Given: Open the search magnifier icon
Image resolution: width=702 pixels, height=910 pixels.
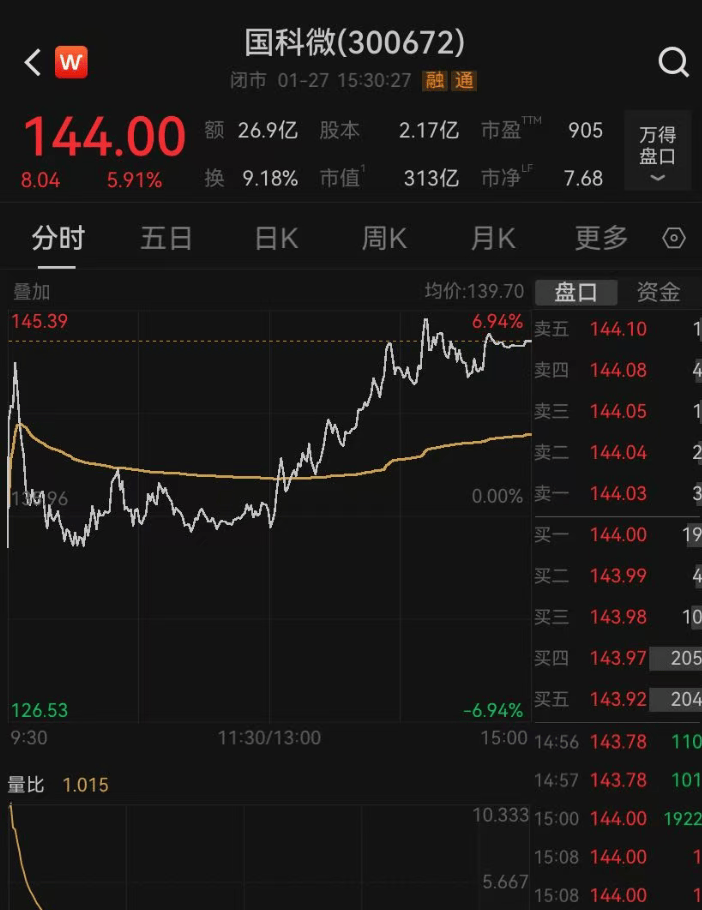Looking at the screenshot, I should 674,63.
